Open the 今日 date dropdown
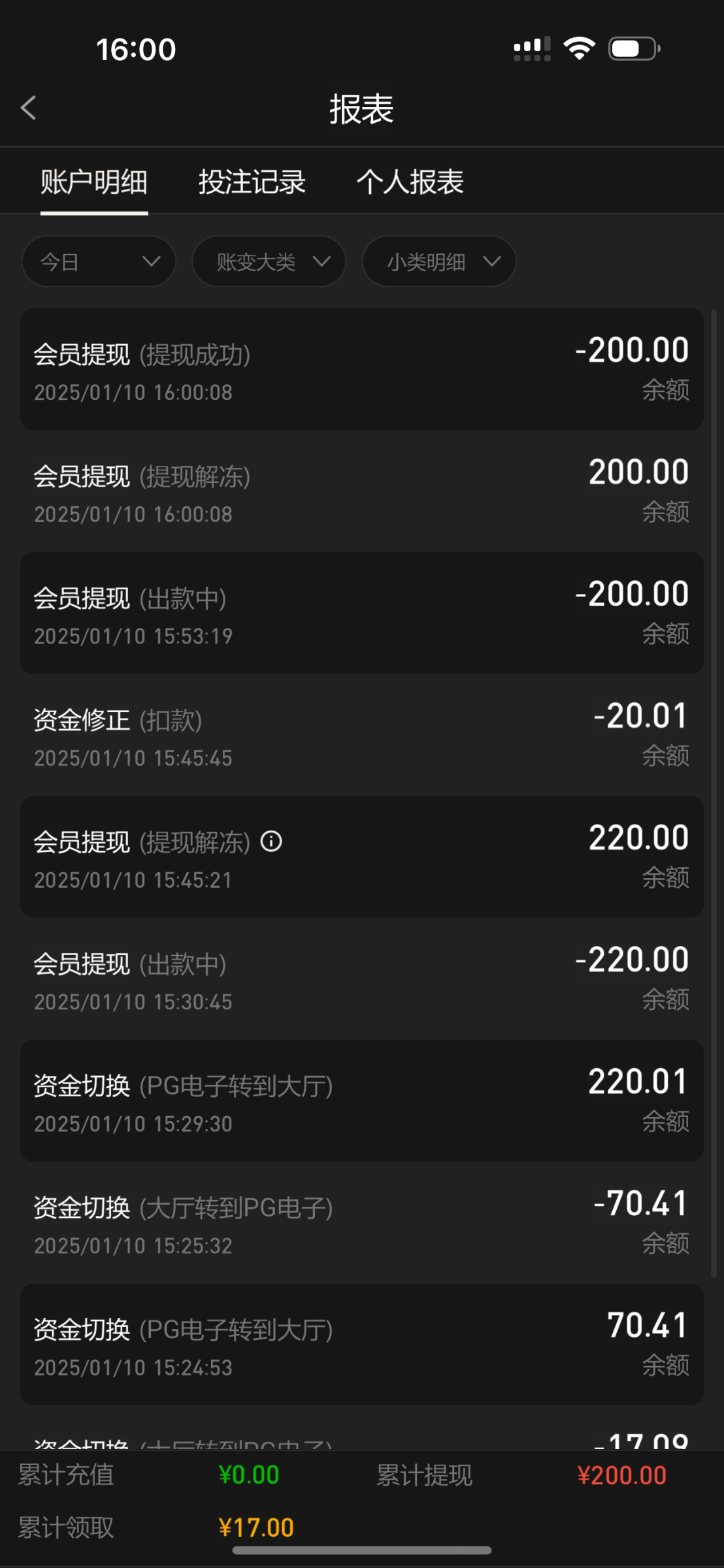The width and height of the screenshot is (724, 1568). tap(99, 261)
